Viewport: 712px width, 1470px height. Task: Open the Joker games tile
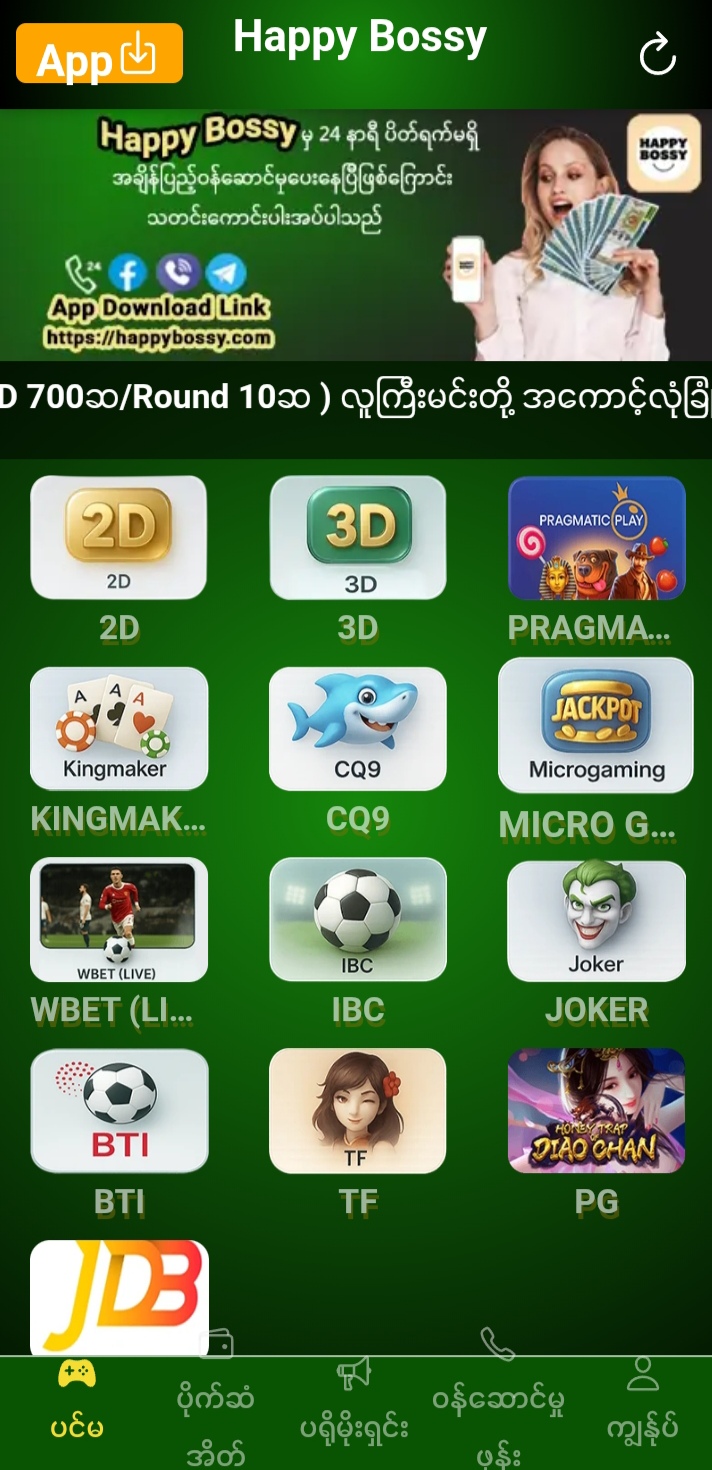click(x=597, y=919)
